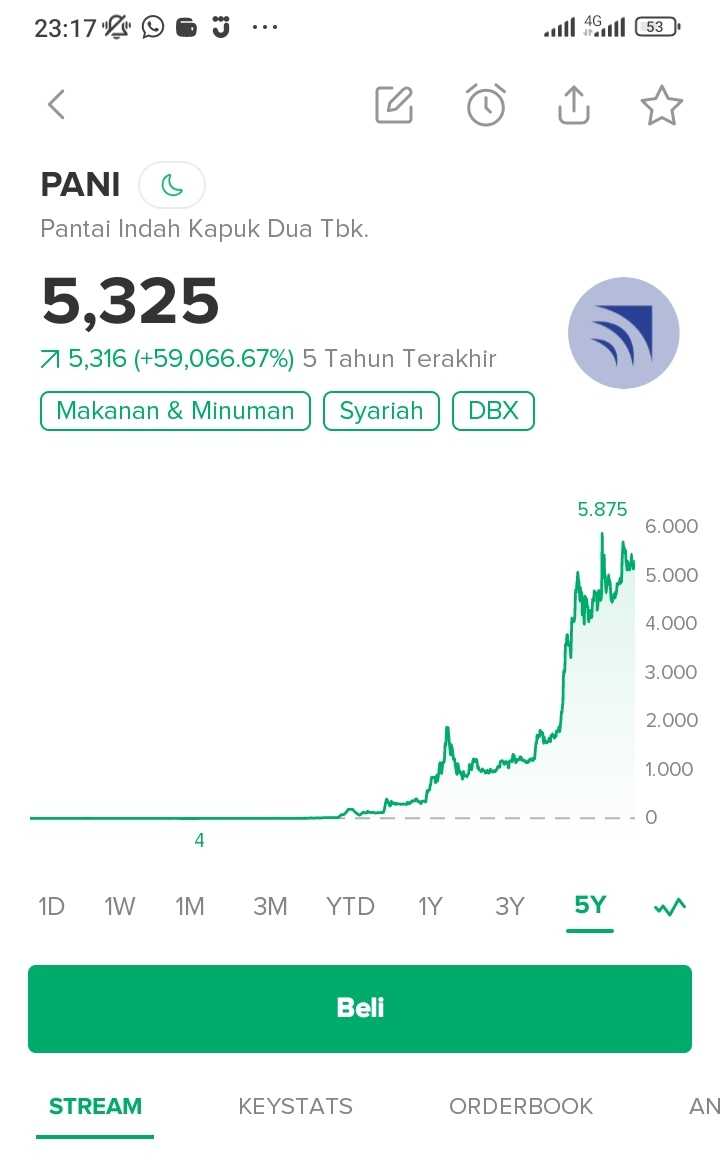
Task: View the YTD chart range
Action: click(350, 906)
